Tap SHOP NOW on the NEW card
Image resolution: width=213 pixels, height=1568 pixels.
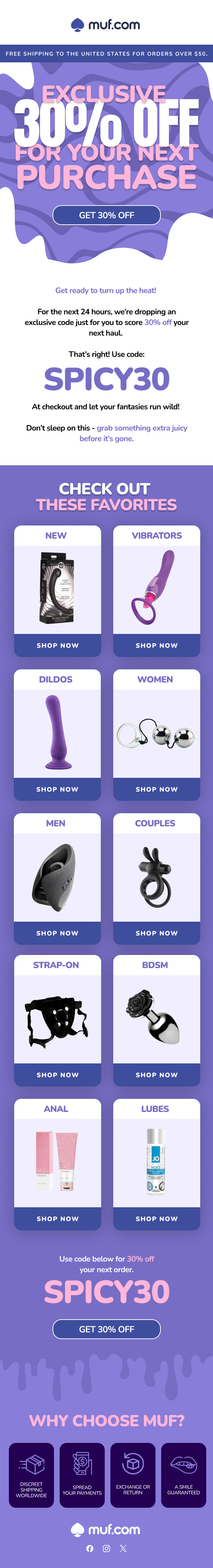coord(58,645)
